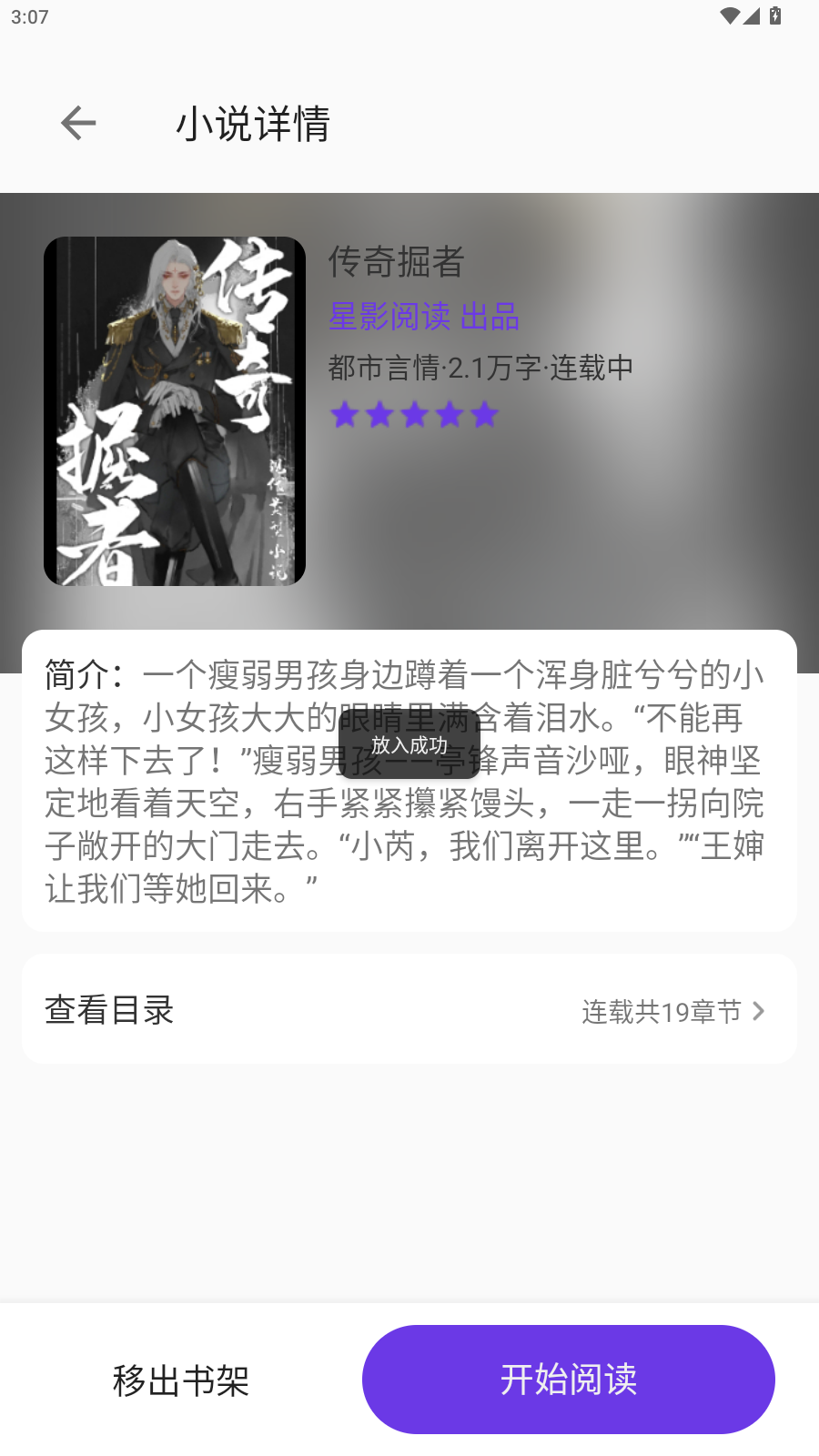Viewport: 819px width, 1456px height.
Task: Click the novel title 传奇掘者
Action: point(395,264)
